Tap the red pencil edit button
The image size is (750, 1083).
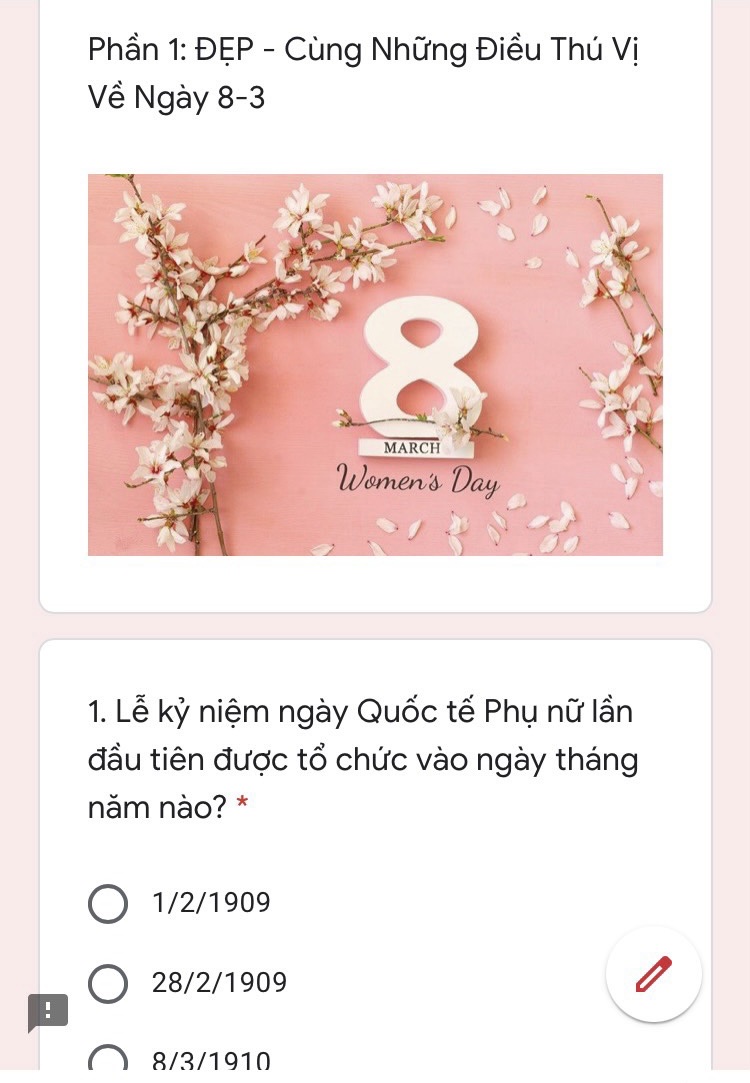(x=654, y=974)
